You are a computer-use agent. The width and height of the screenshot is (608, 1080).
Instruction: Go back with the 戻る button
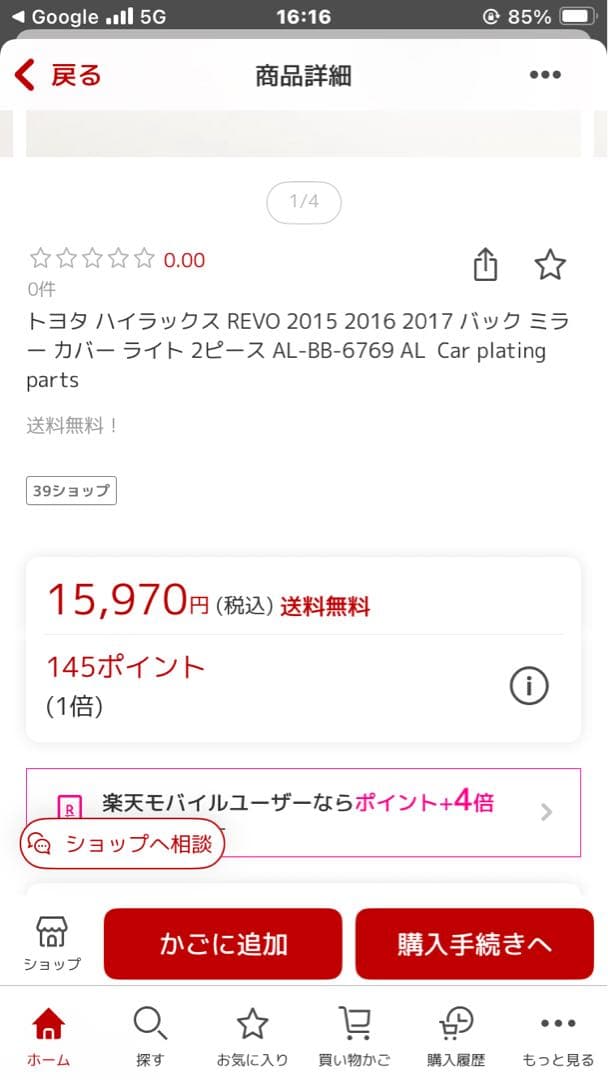pos(58,75)
